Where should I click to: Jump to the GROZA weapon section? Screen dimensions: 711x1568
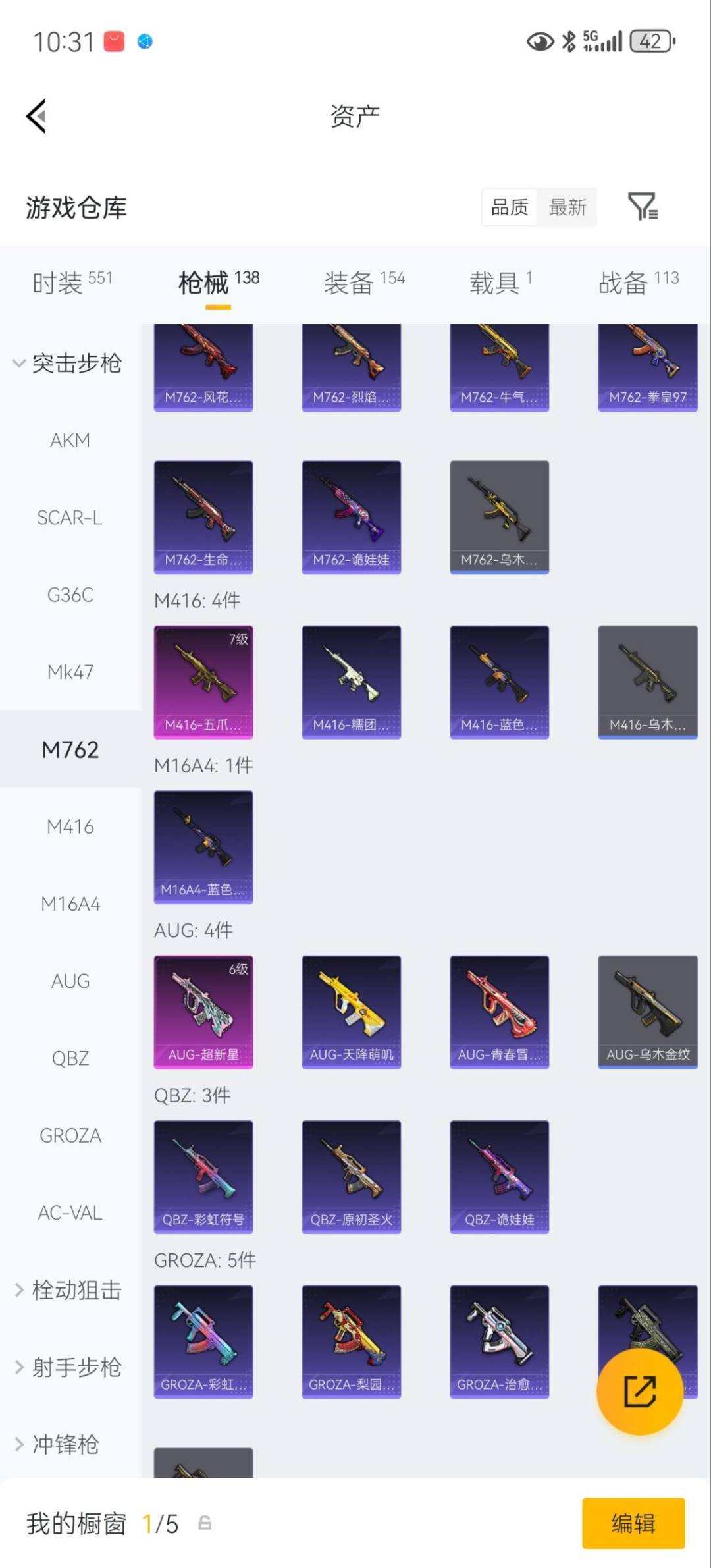coord(70,1135)
